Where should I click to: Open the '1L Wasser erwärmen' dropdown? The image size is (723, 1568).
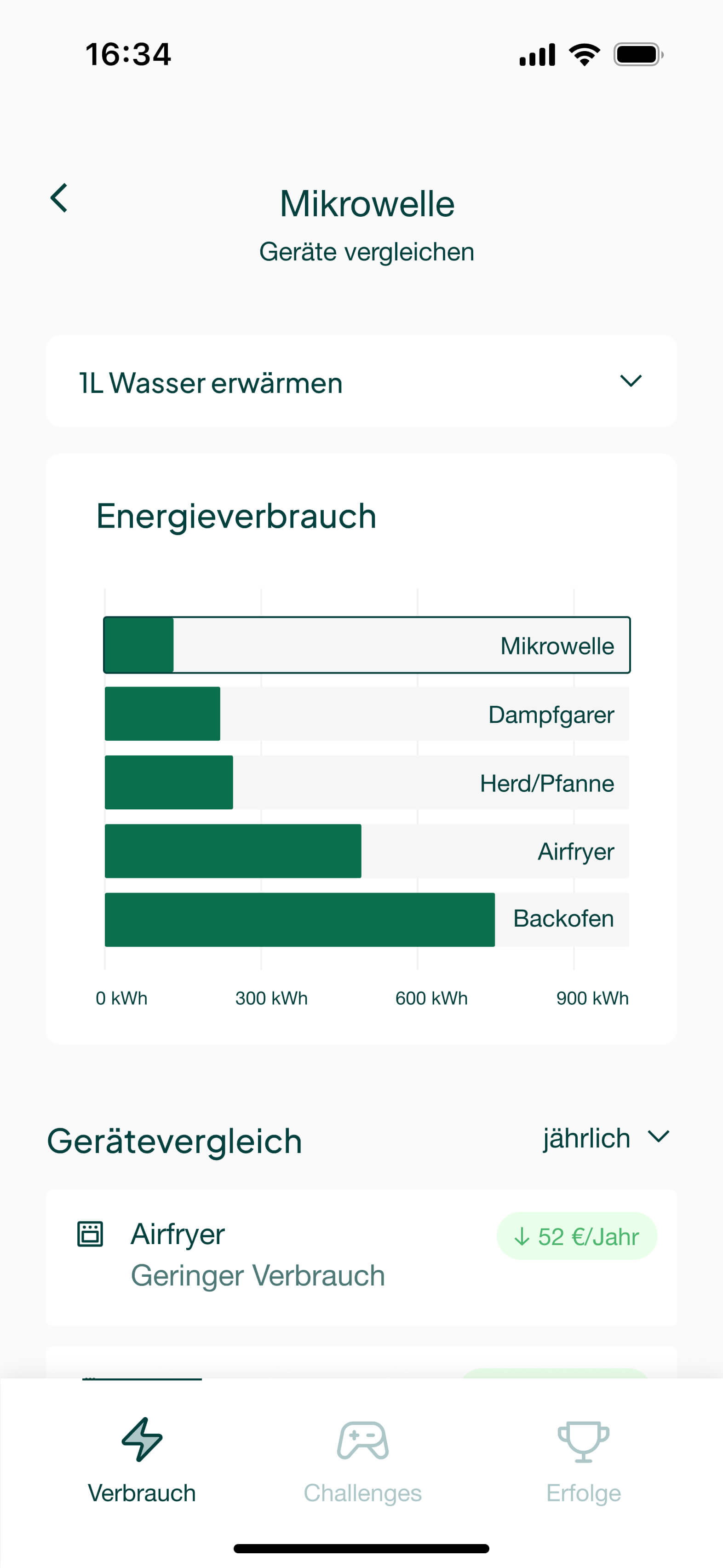coord(361,382)
